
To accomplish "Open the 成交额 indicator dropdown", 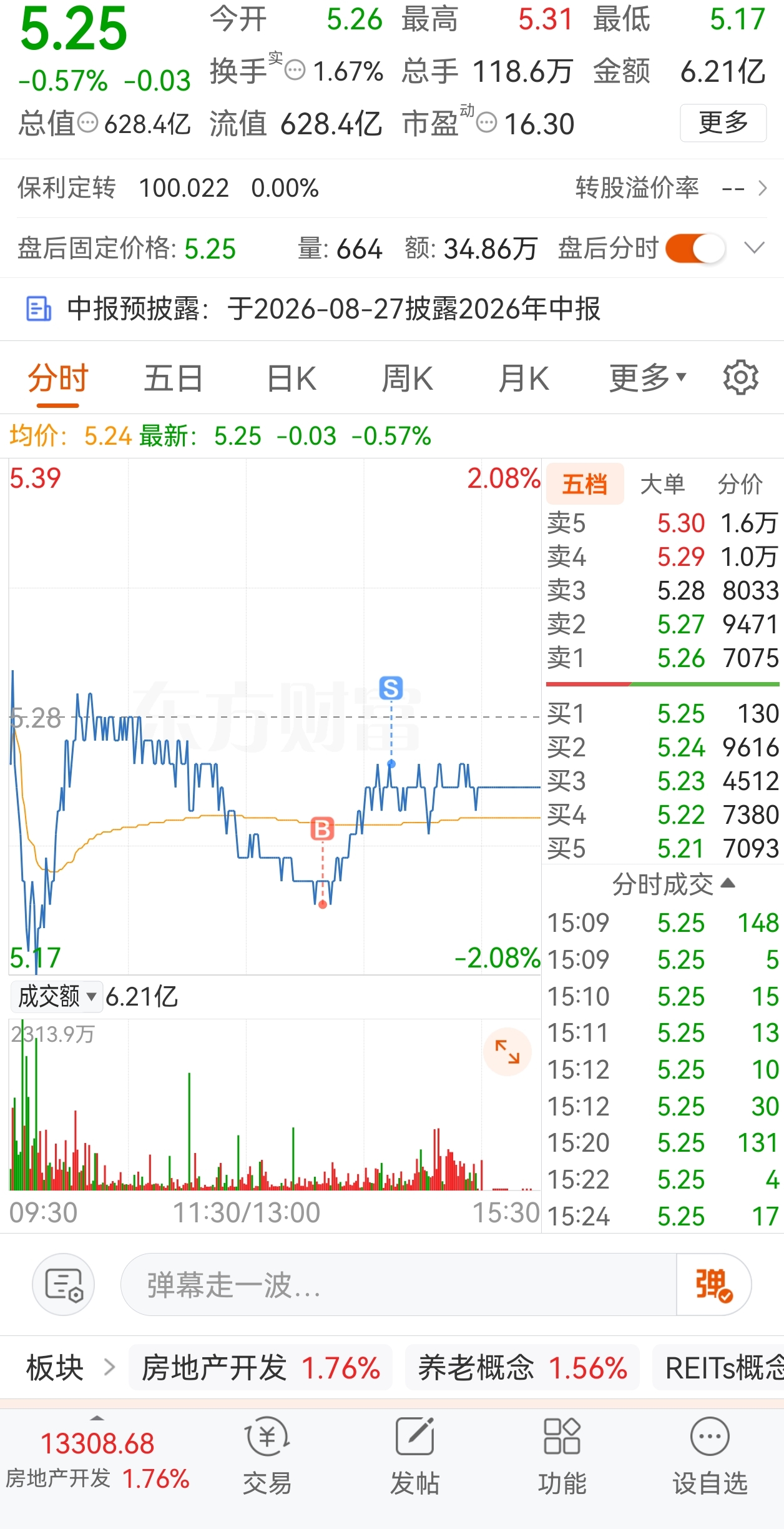I will (56, 996).
